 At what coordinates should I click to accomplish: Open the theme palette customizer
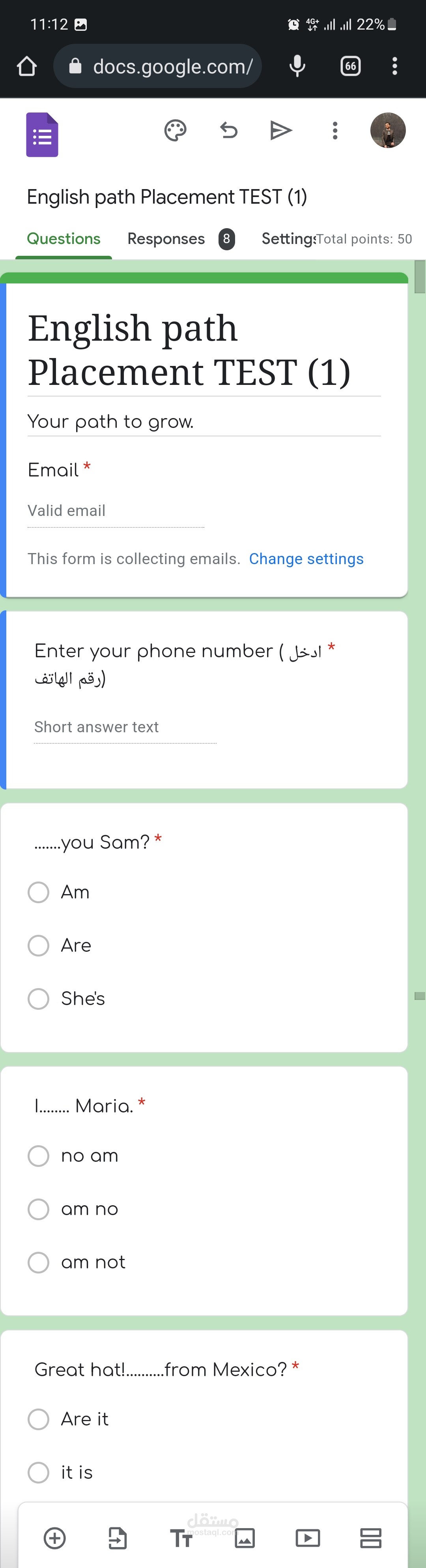click(175, 131)
